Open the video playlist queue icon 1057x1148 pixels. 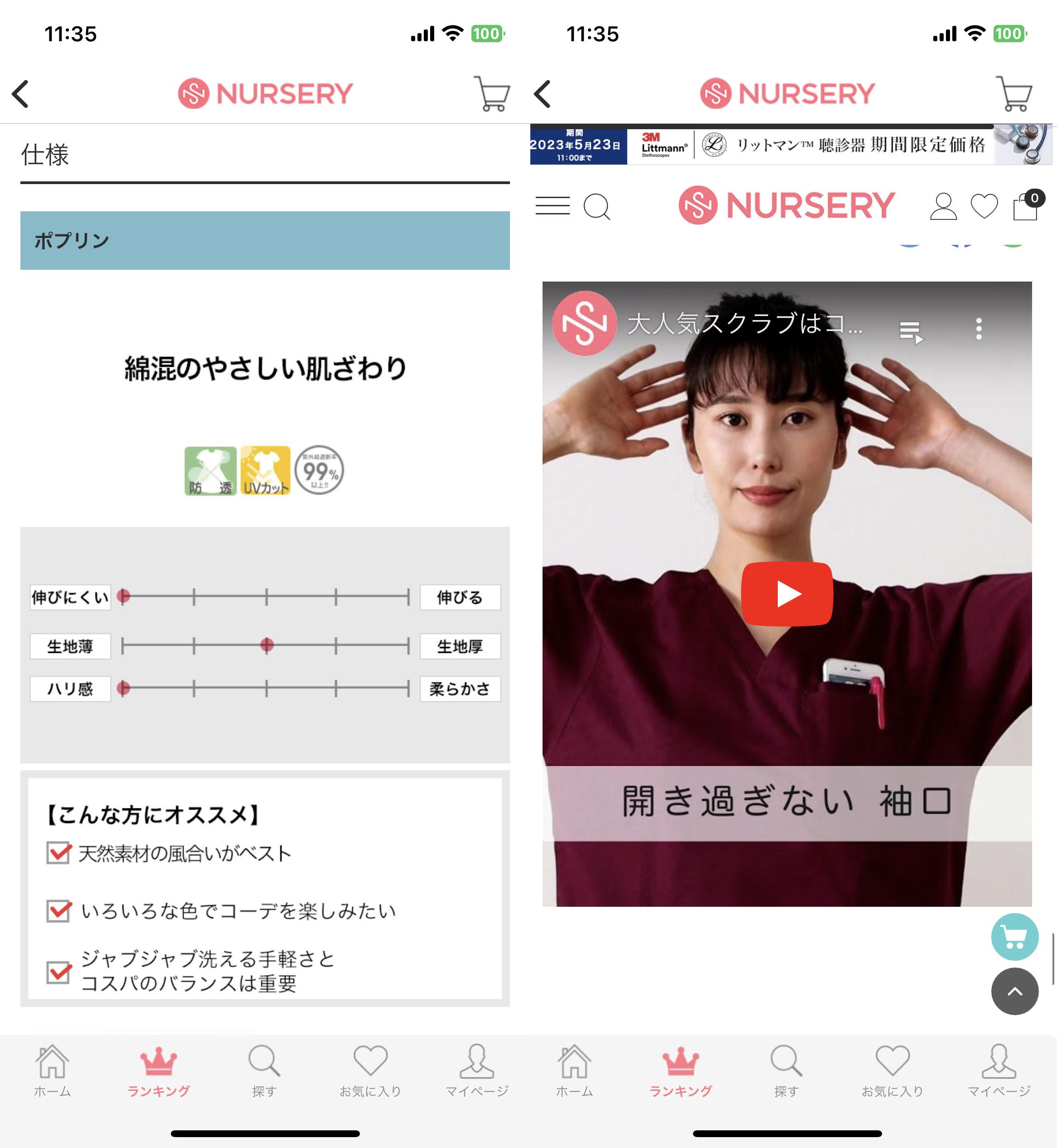click(x=911, y=331)
